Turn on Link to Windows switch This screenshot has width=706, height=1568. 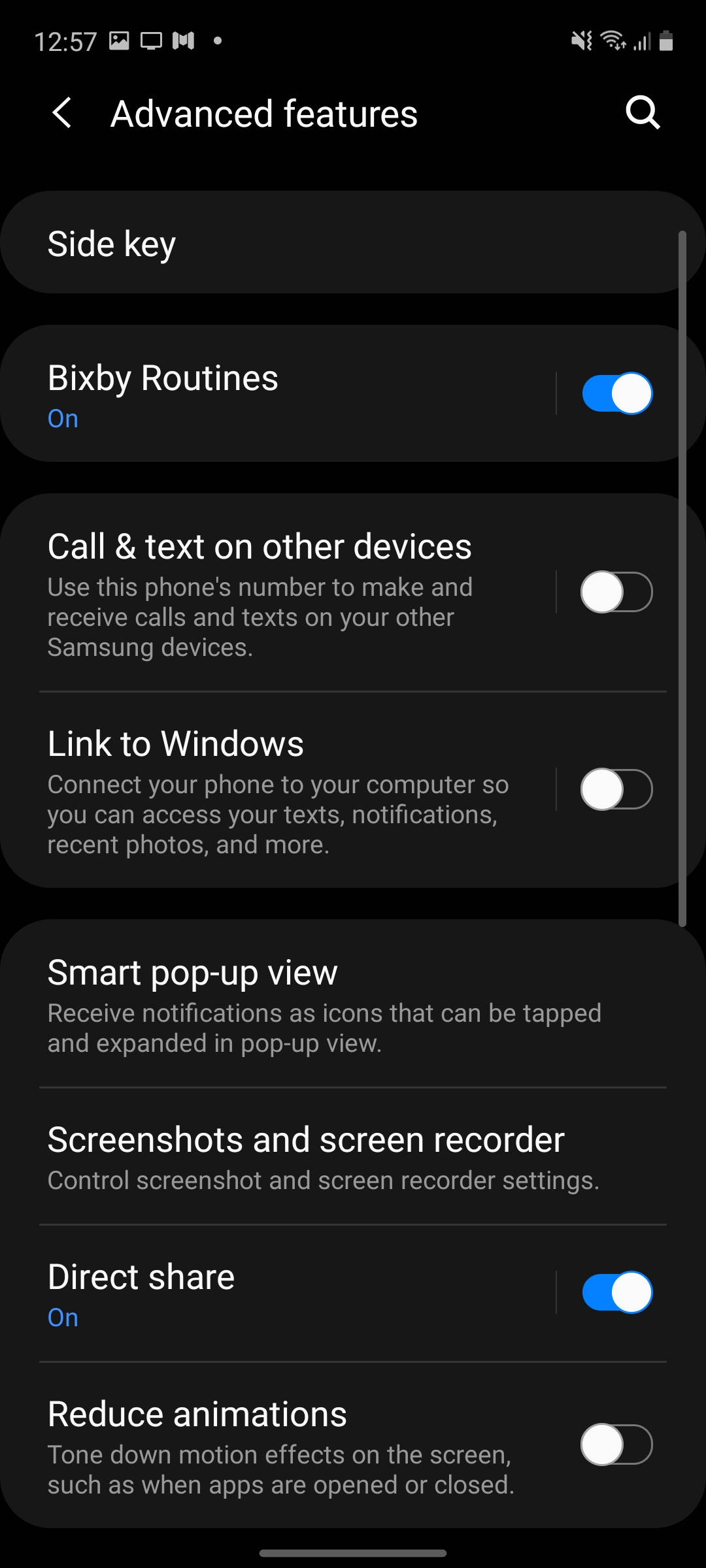617,789
